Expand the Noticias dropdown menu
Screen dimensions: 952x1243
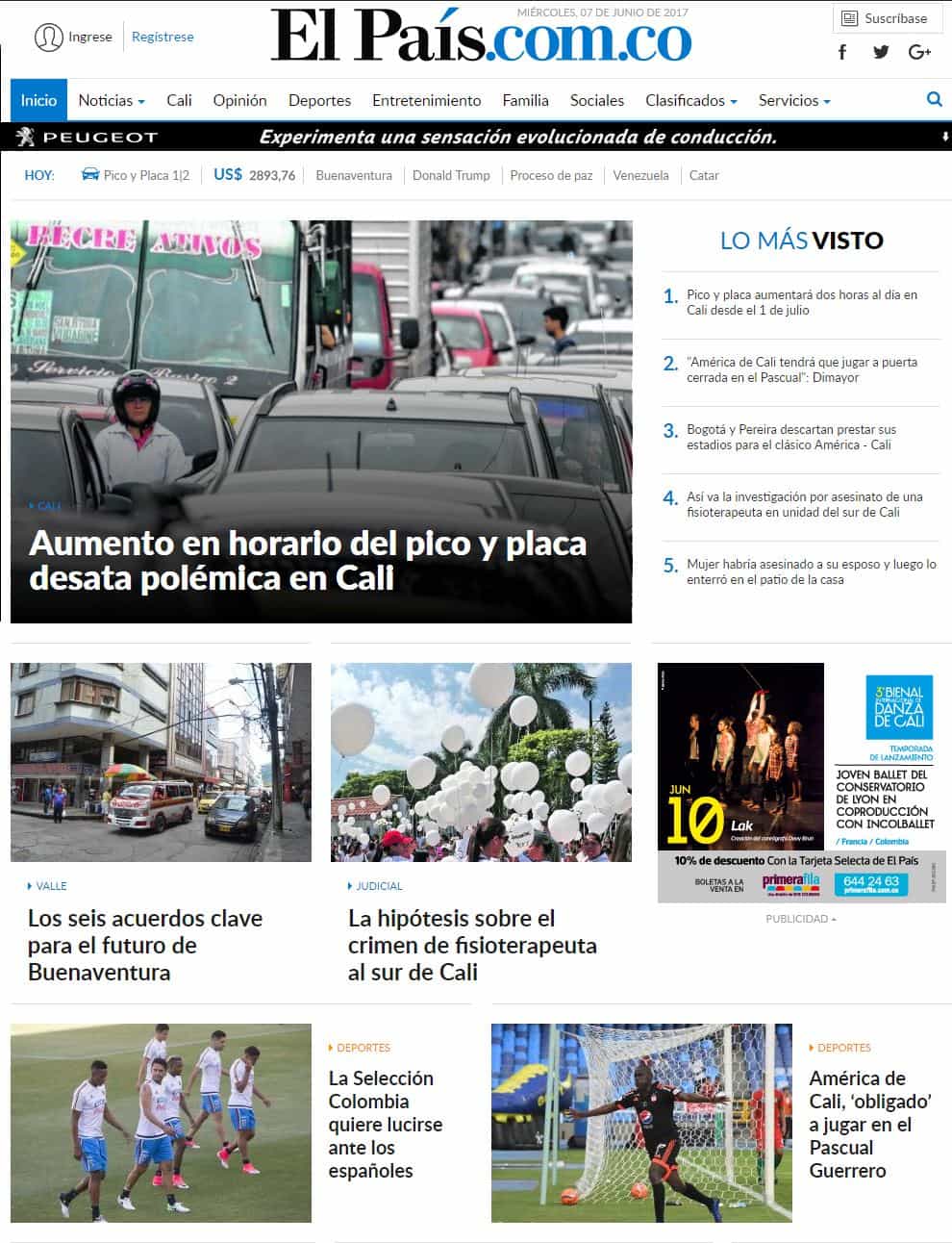(112, 100)
